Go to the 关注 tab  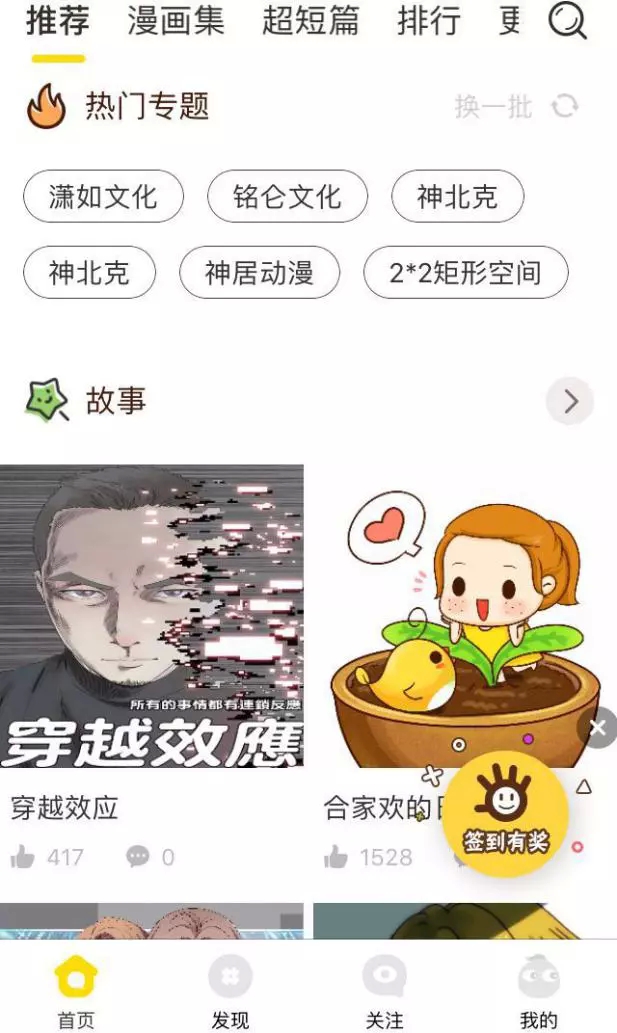click(384, 990)
